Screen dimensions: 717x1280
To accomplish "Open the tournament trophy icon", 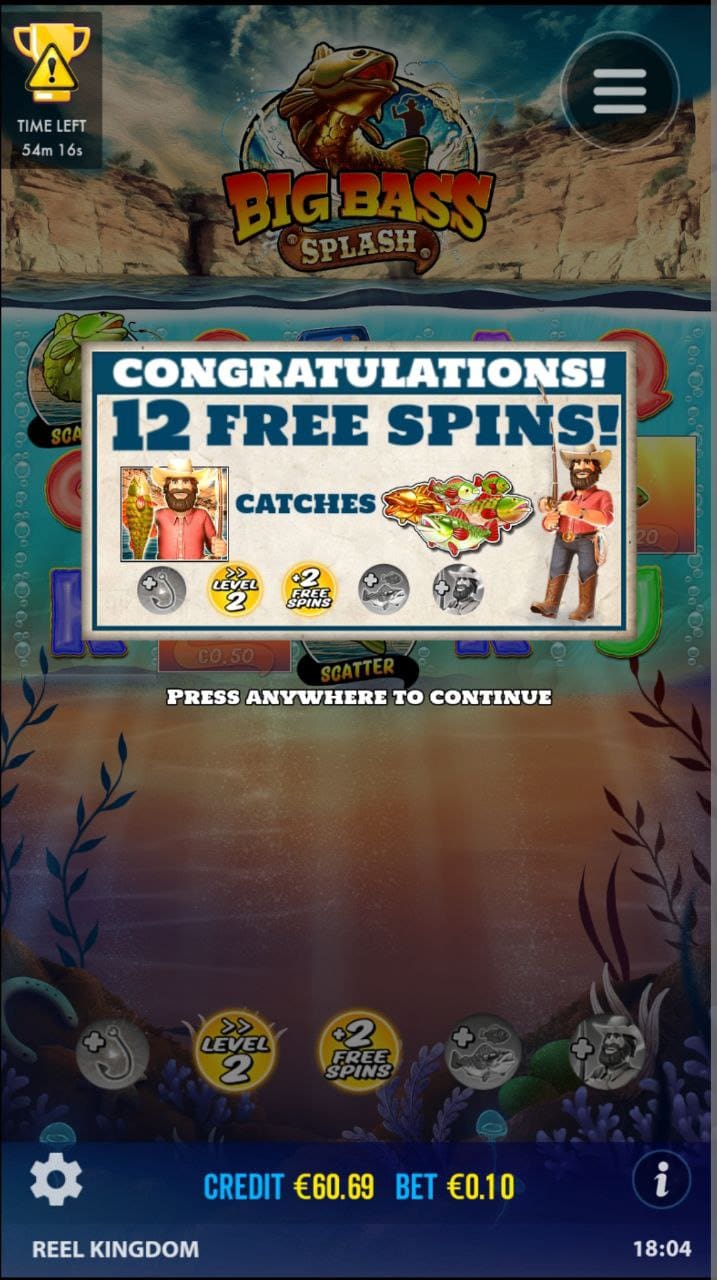I will coord(51,62).
